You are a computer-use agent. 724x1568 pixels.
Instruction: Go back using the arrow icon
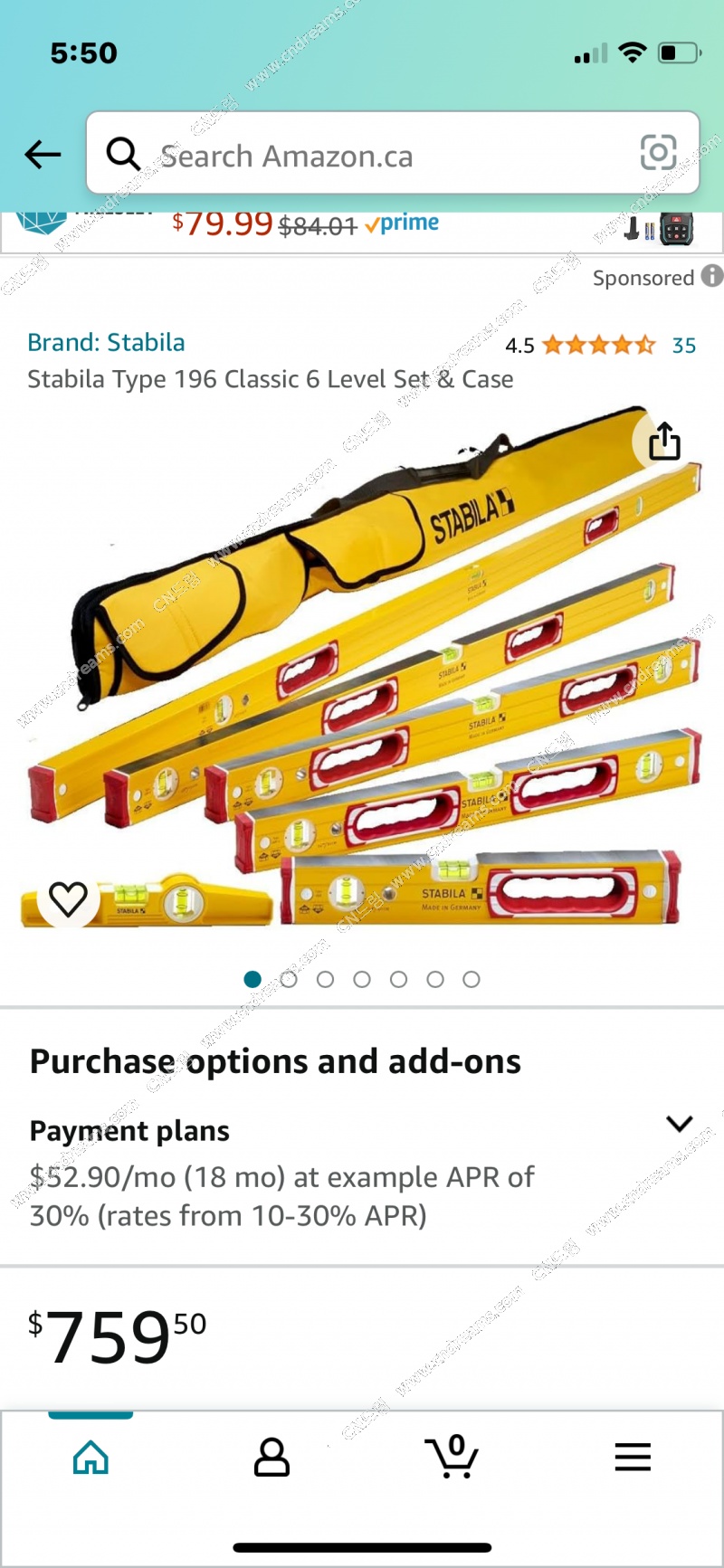coord(43,155)
